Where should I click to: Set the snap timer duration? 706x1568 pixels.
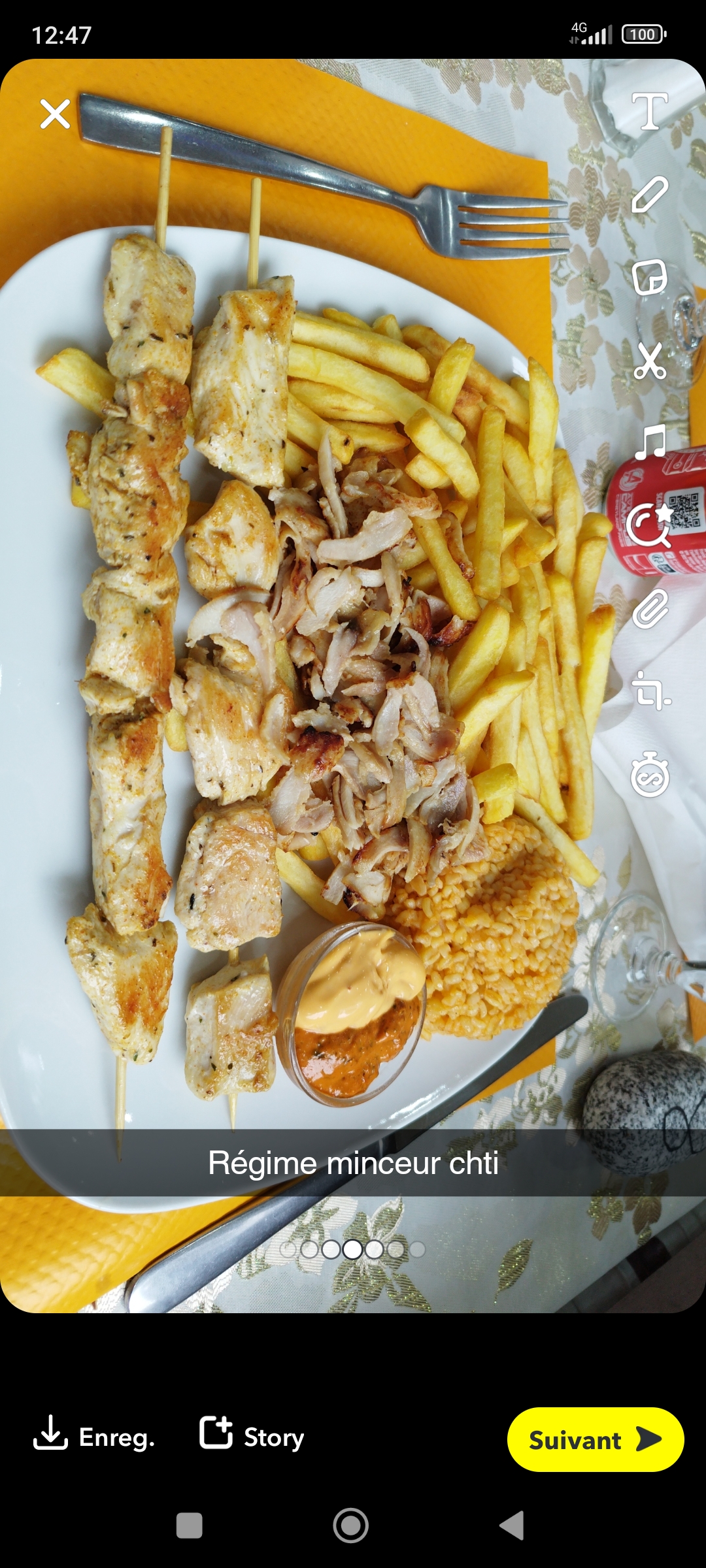(x=650, y=775)
